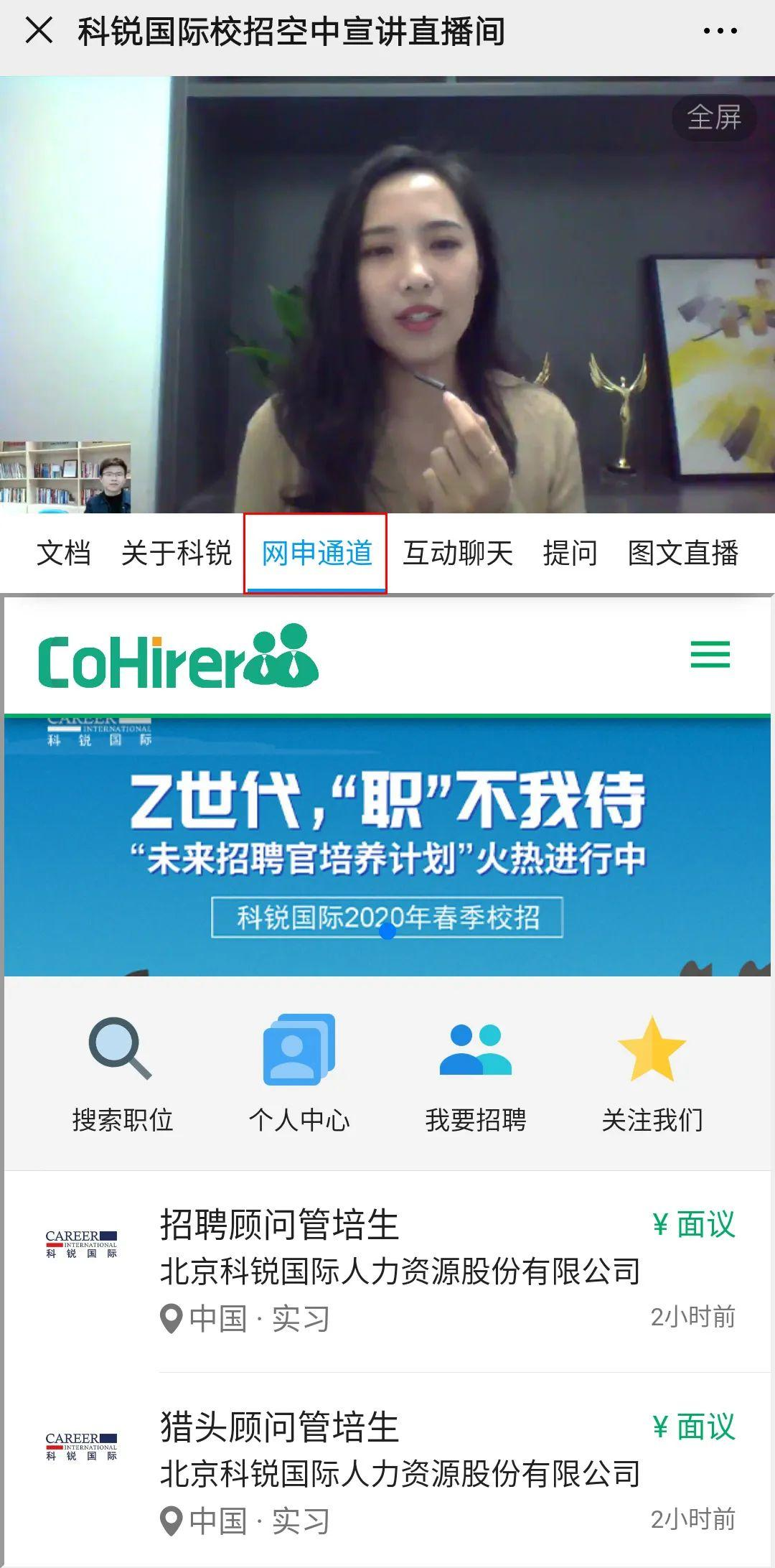This screenshot has height=1568, width=775.
Task: Enter fullscreen with the 全屏 button
Action: 713,118
